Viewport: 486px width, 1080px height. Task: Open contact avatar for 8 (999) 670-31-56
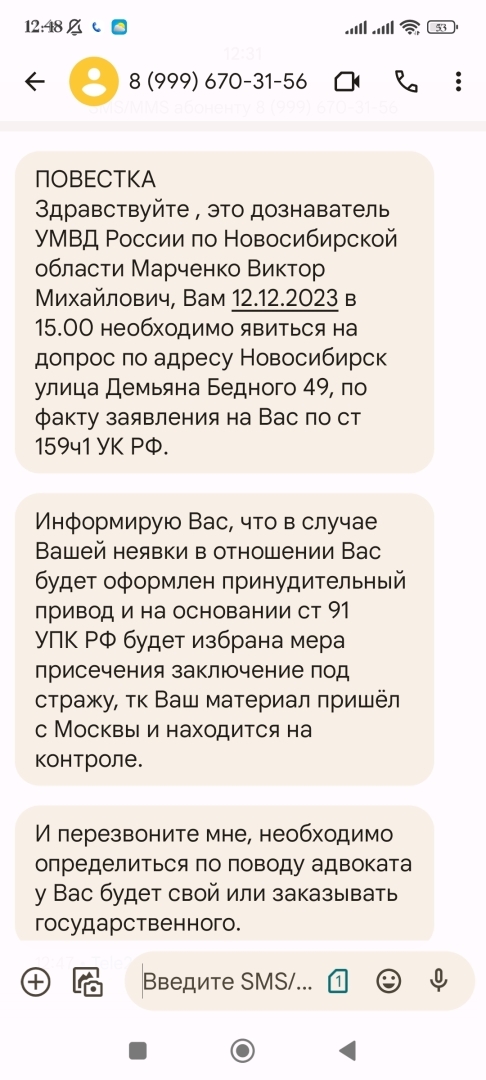click(x=94, y=81)
